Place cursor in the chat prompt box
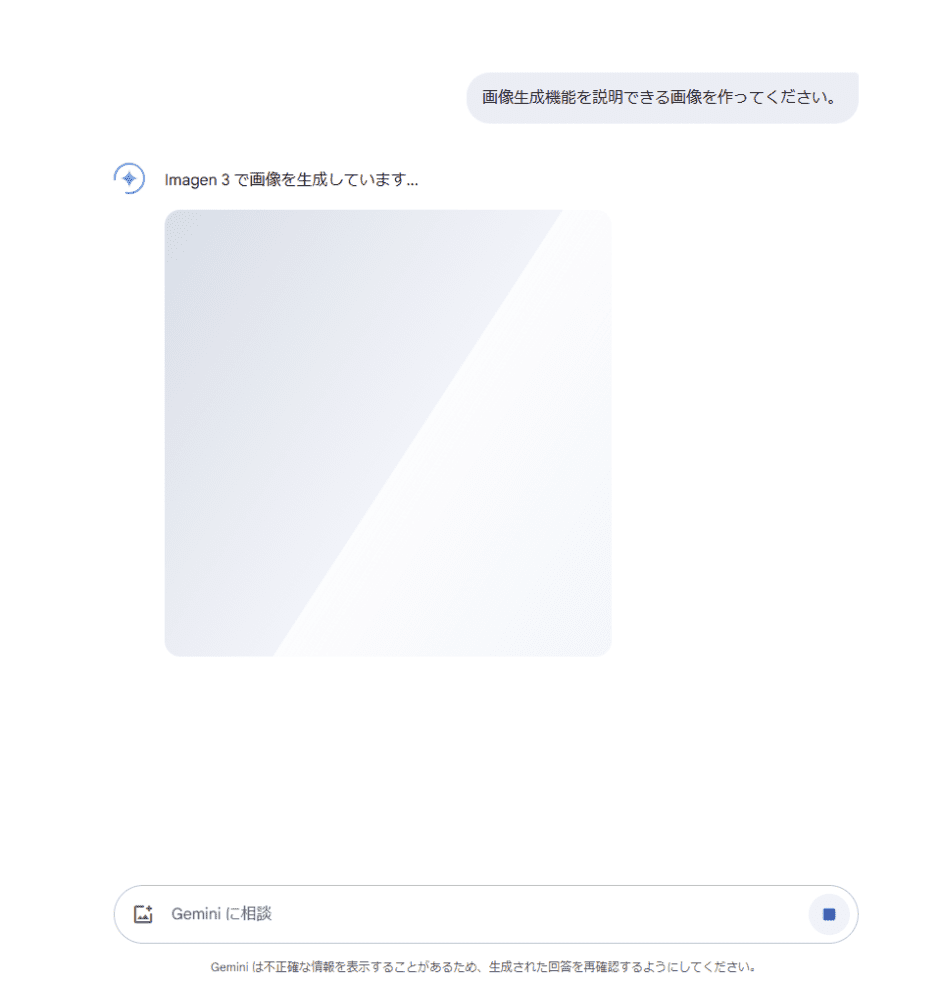Viewport: 940px width, 982px height. click(400, 913)
